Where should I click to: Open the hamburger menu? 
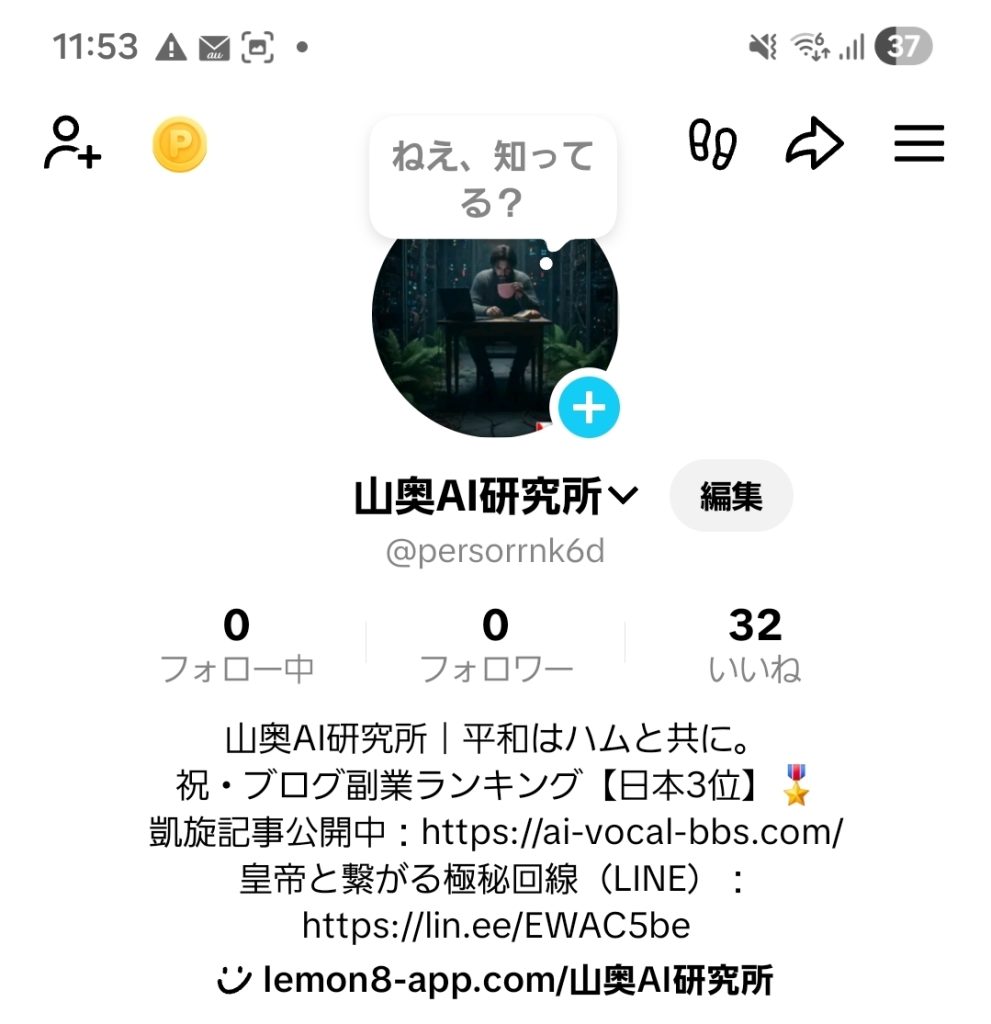tap(919, 145)
